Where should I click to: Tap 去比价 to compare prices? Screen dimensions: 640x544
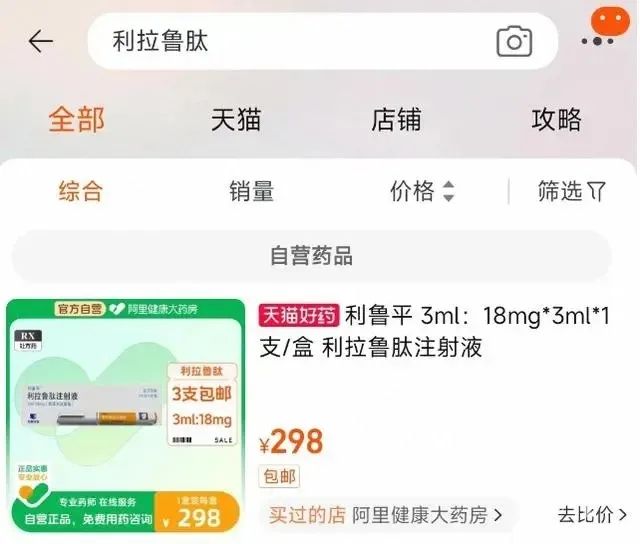[592, 515]
